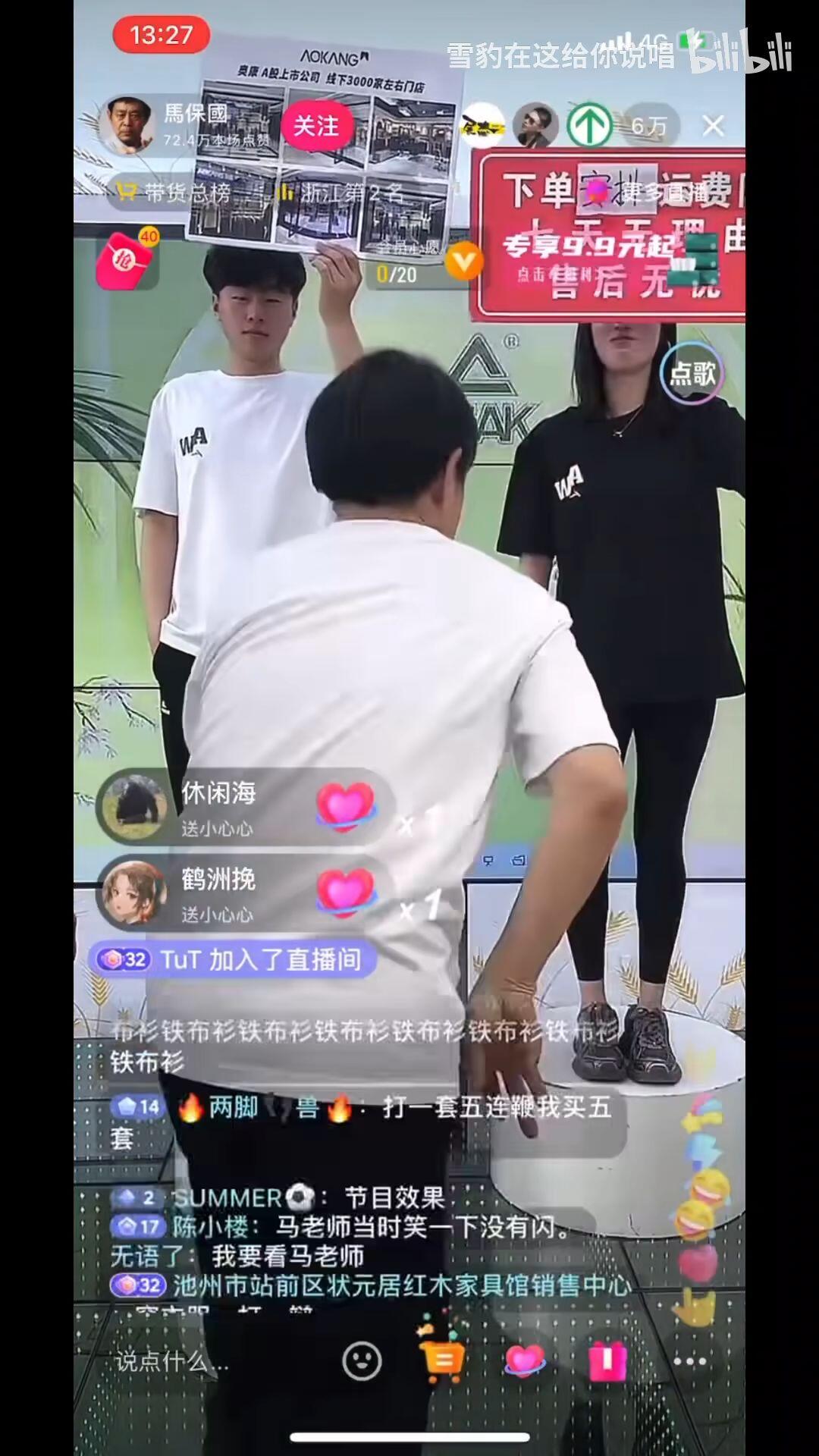
Task: Open the shopping cart
Action: click(x=442, y=1360)
